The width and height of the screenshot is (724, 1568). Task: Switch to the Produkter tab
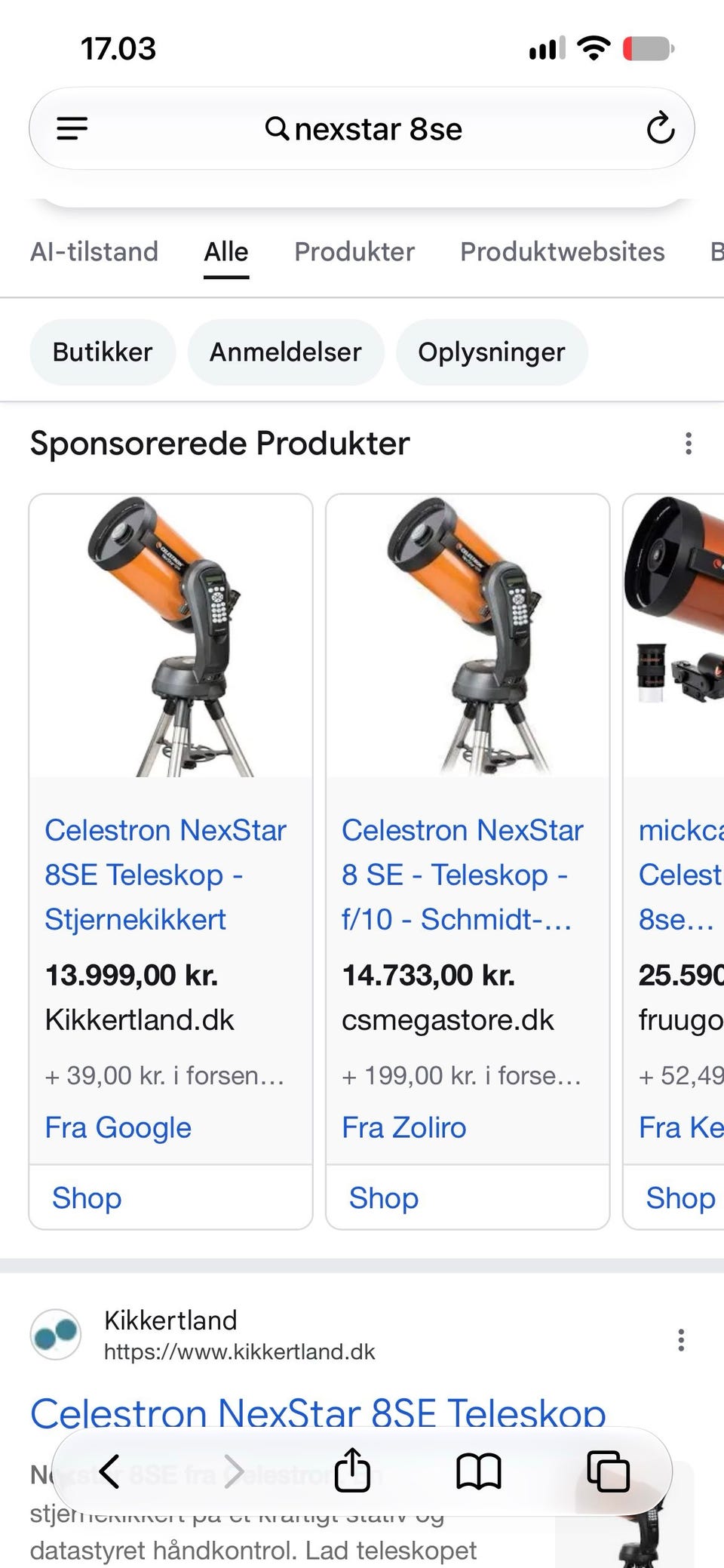(354, 251)
